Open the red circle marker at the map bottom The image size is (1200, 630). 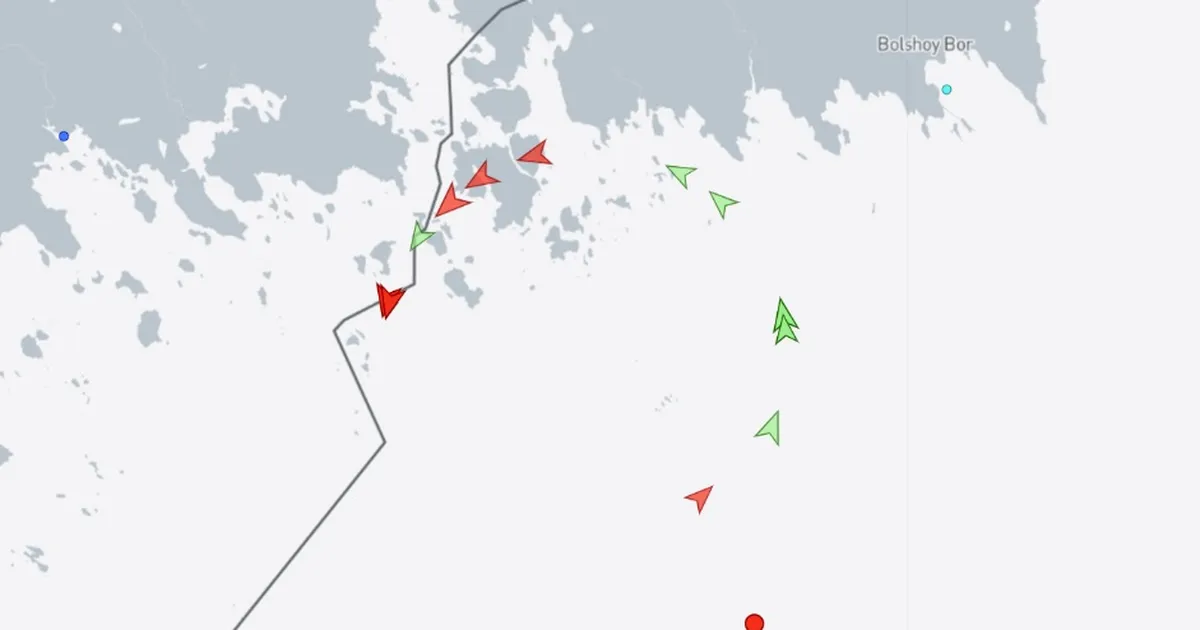754,623
